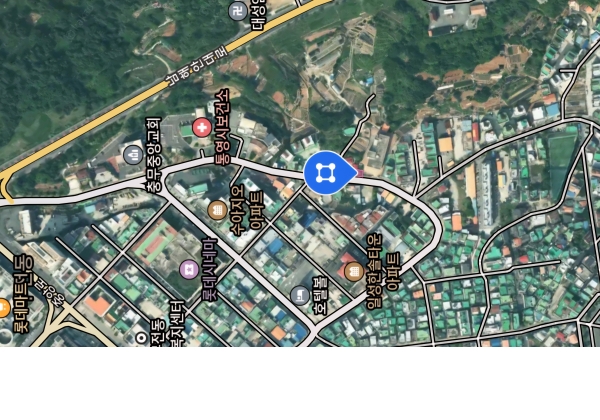Open the orange 수아지오 아파트 marker
600x420 pixels.
217,209
